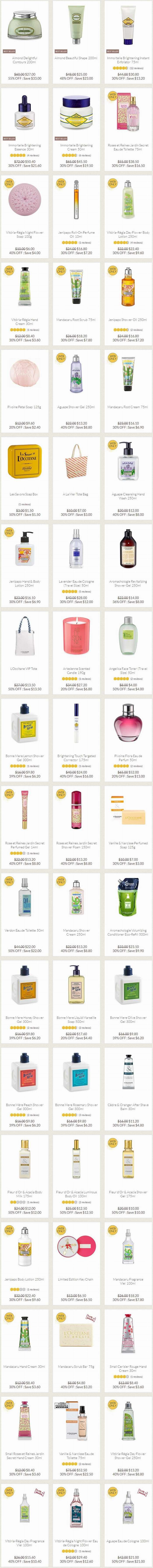View Almond Beautiful Shape 200ml item
The width and height of the screenshot is (153, 1568).
76,24
